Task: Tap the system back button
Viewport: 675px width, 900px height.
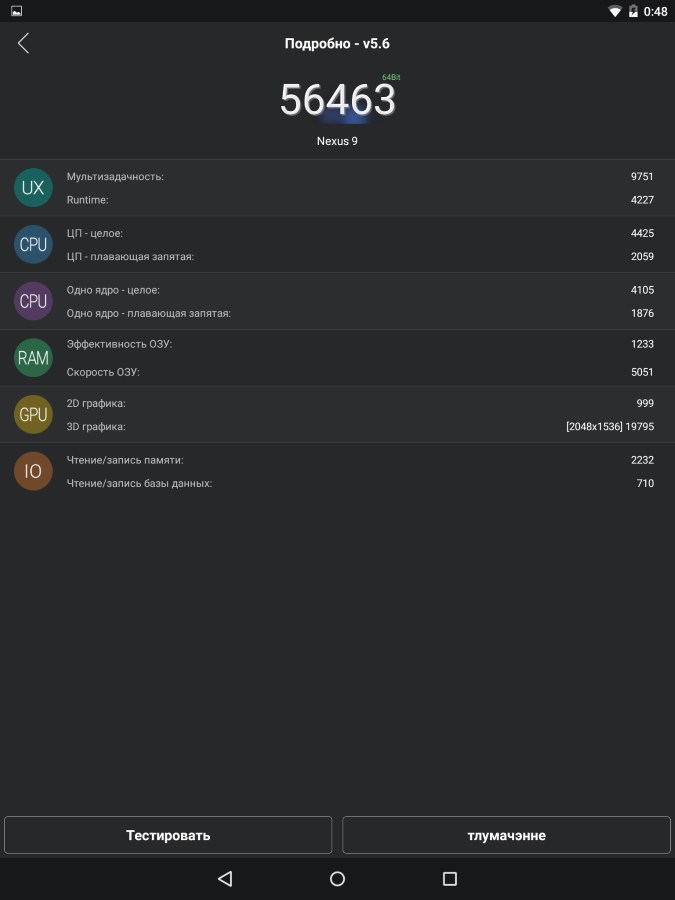Action: tap(225, 879)
